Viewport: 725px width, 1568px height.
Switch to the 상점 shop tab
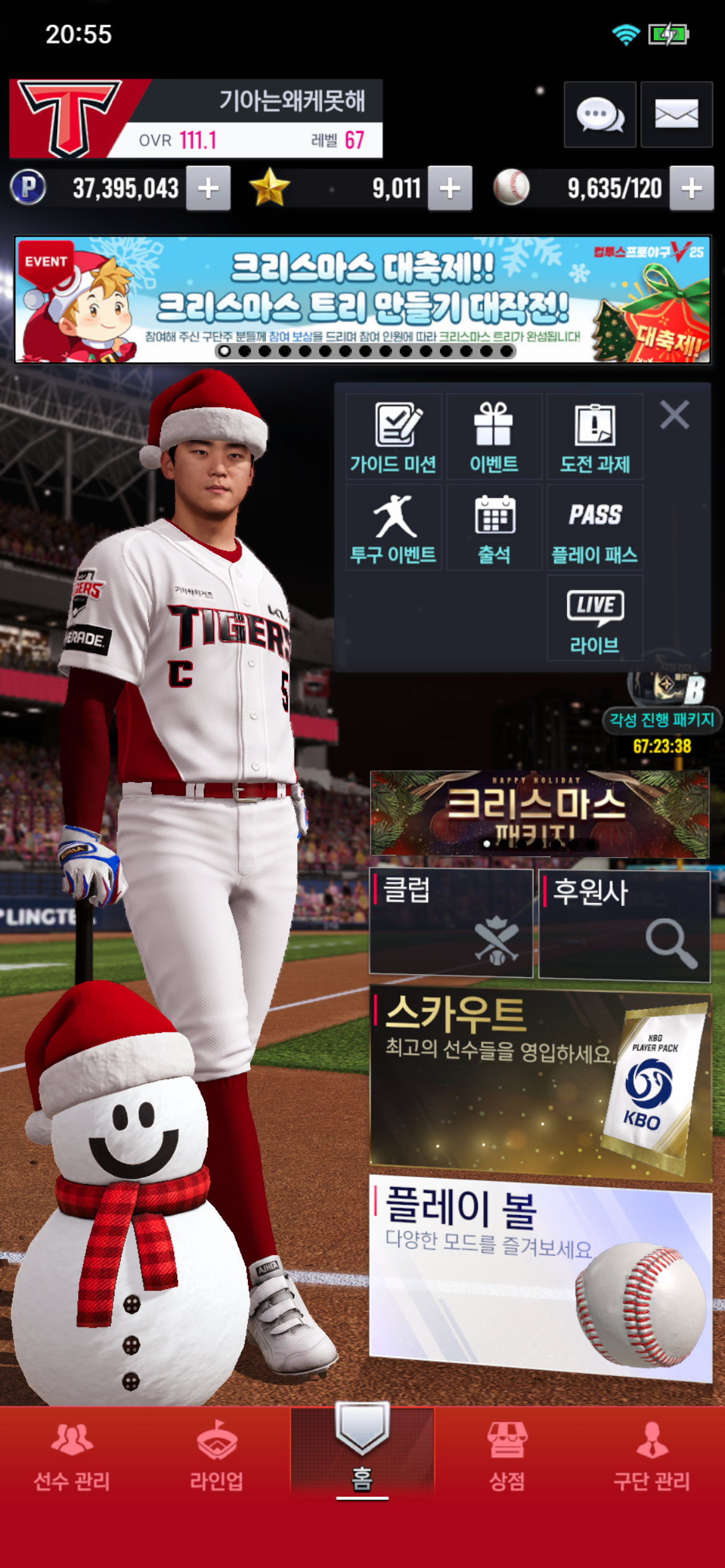pos(507,1455)
